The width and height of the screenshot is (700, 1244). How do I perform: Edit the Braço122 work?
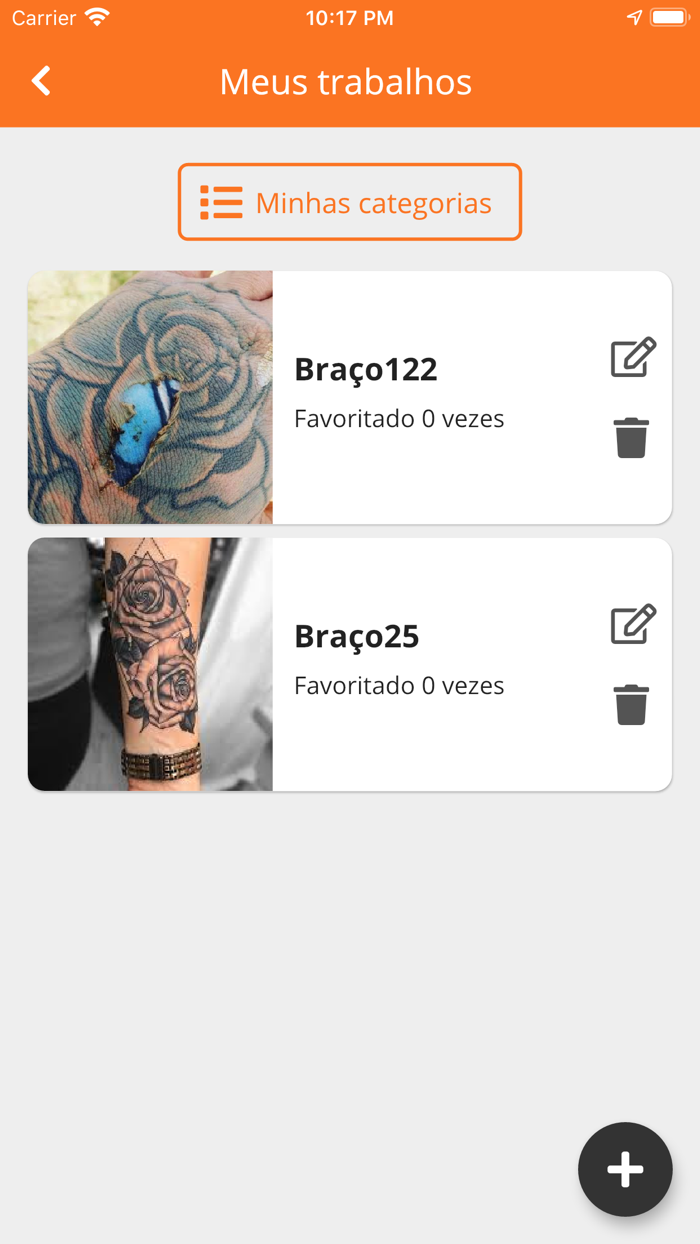(633, 358)
